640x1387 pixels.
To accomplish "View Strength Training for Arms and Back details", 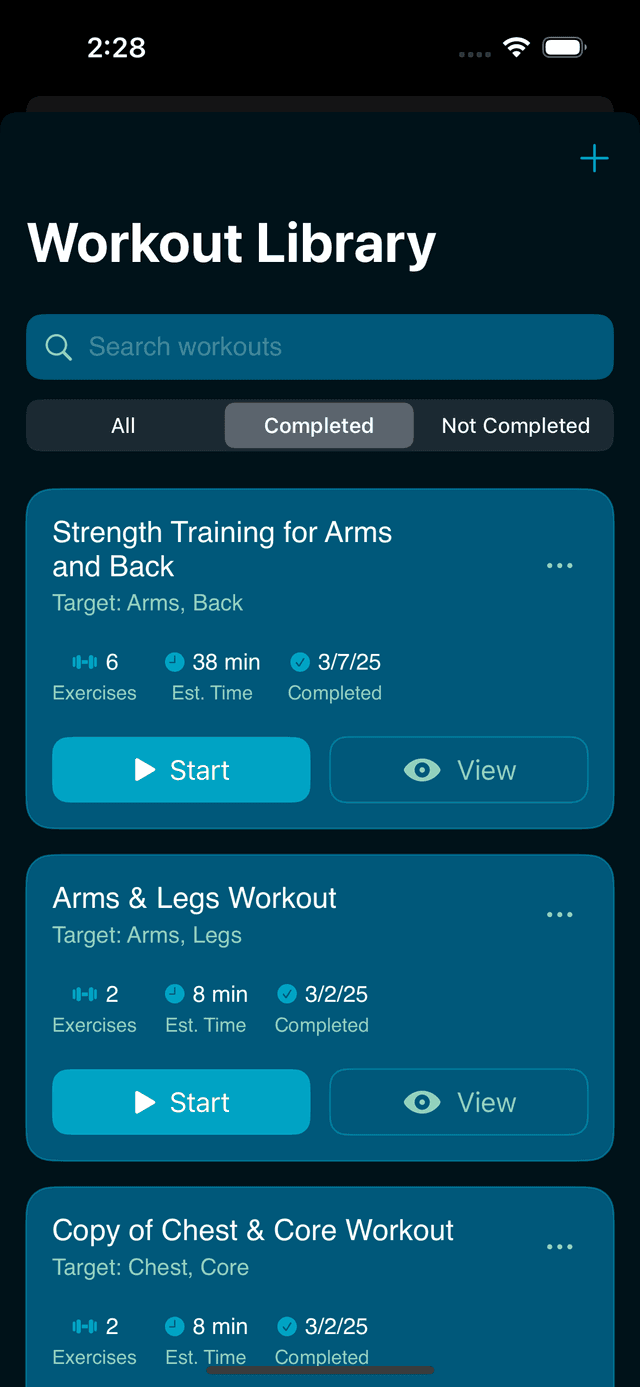I will point(459,770).
